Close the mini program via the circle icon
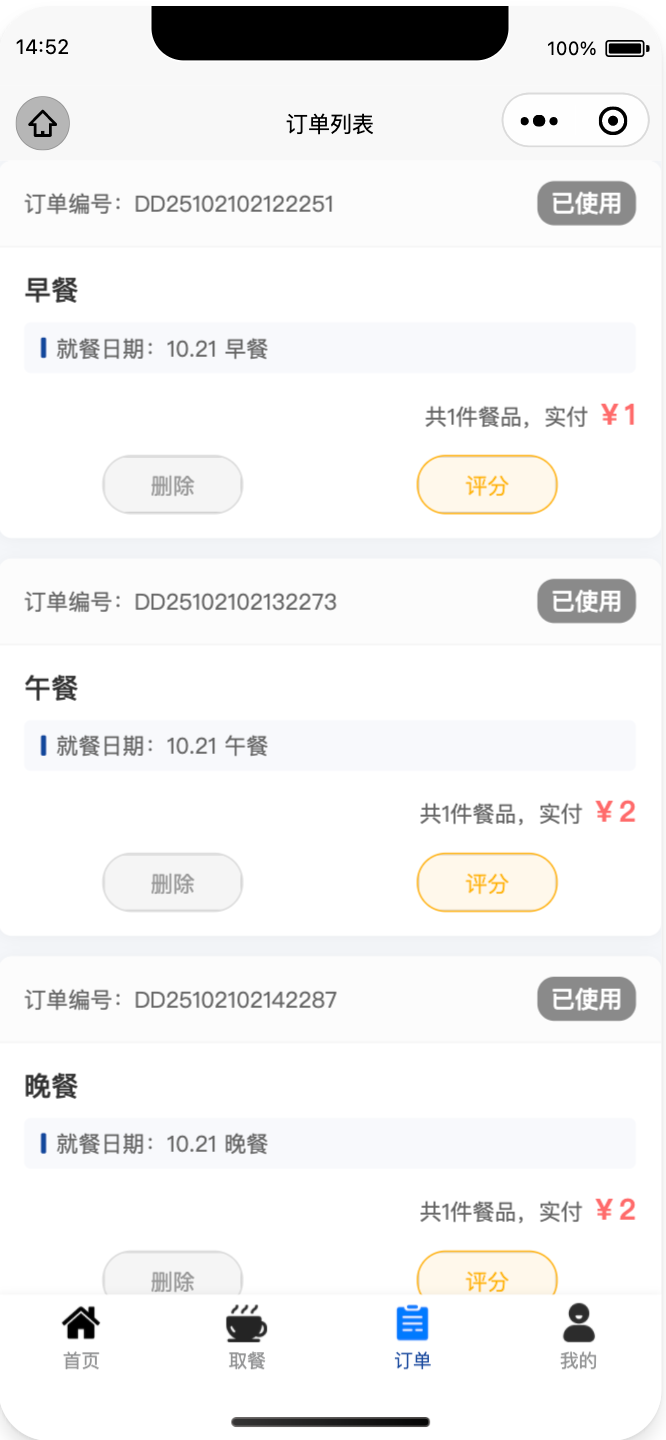The width and height of the screenshot is (666, 1440). click(612, 122)
